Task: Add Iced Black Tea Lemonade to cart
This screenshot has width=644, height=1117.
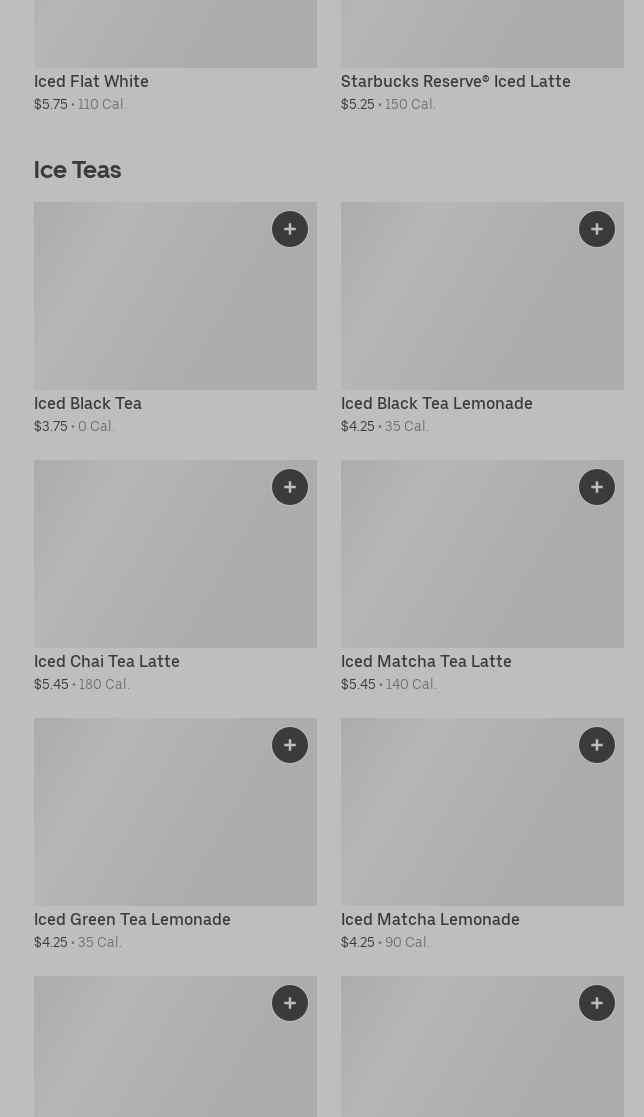Action: [597, 229]
